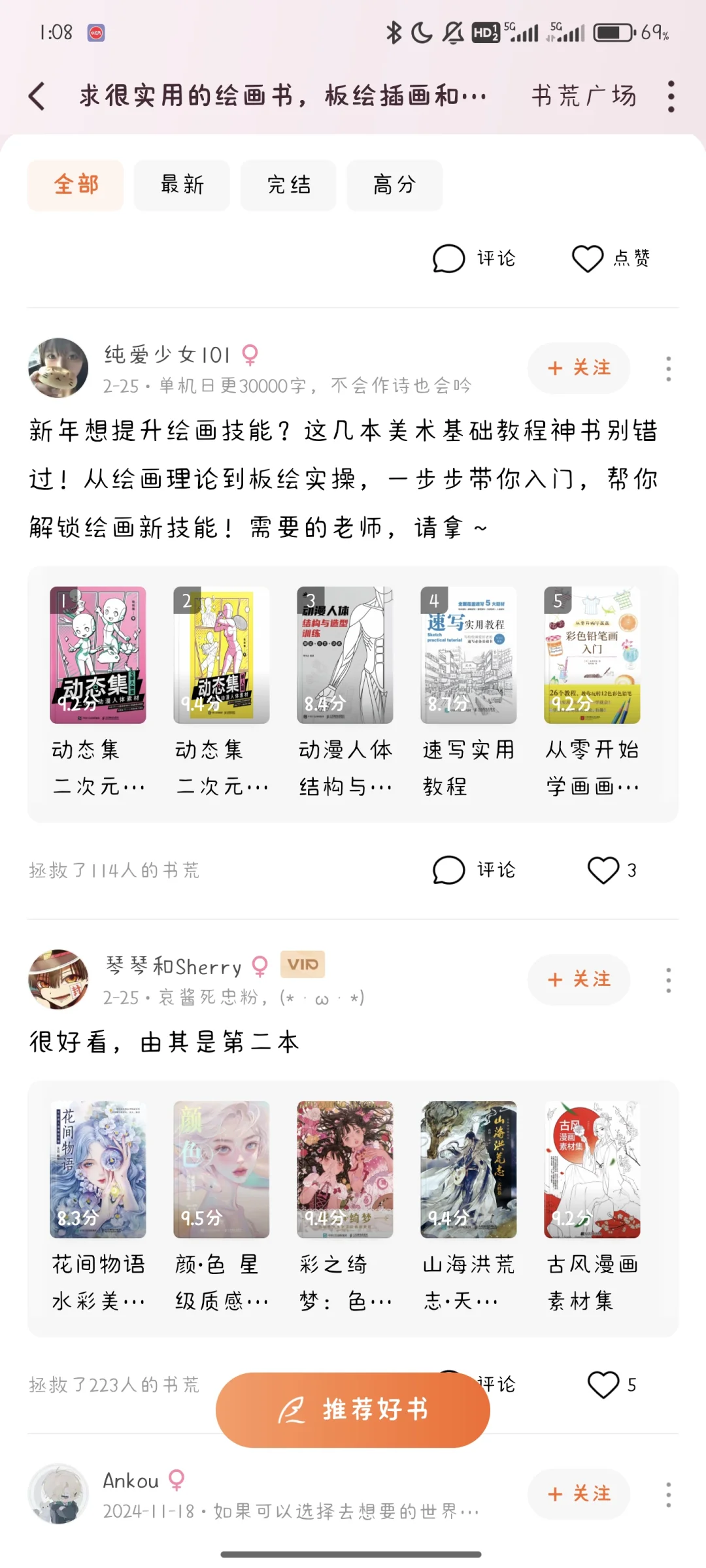The width and height of the screenshot is (706, 1568).
Task: Open the 速写实用教程 book
Action: (469, 693)
